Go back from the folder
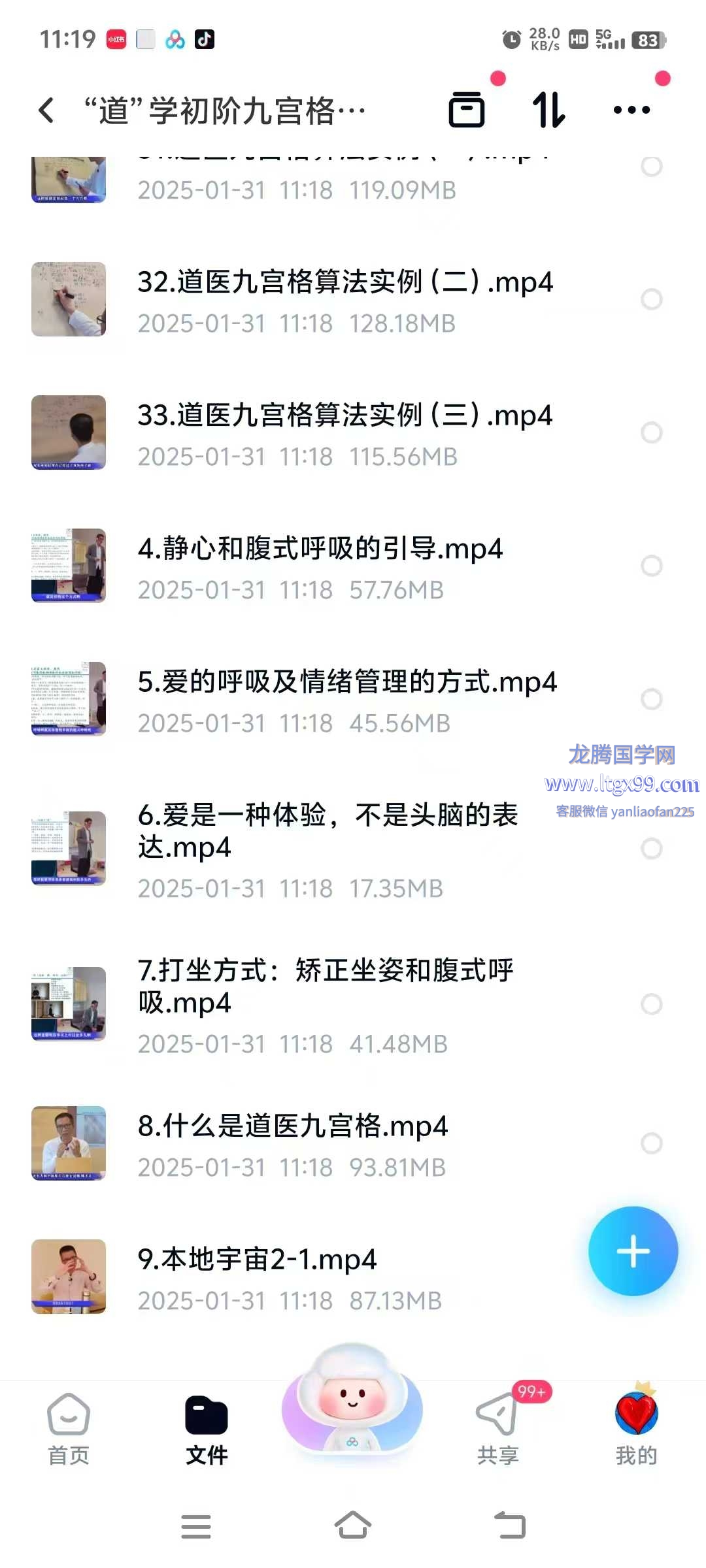Viewport: 706px width, 1568px height. [x=46, y=110]
